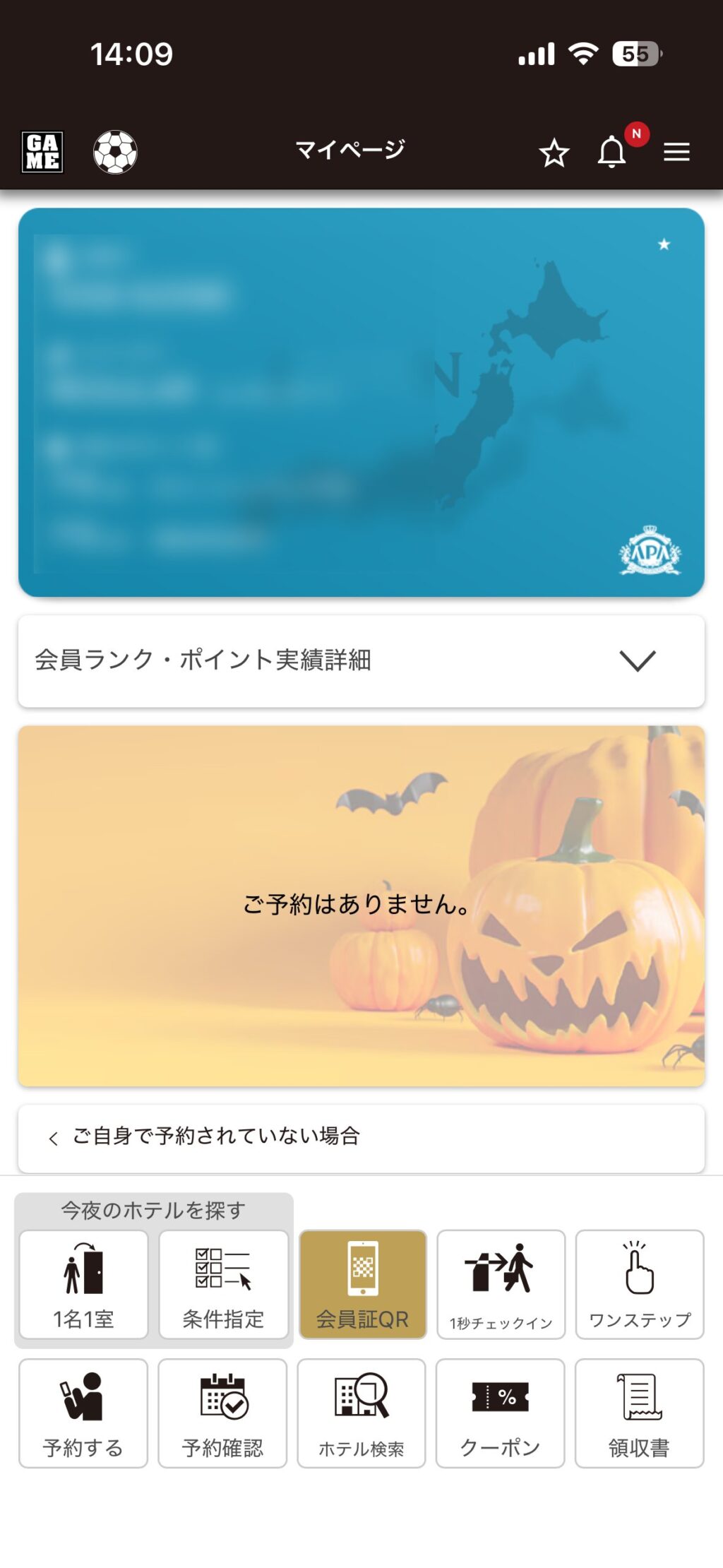
Task: Expand 会員ランク・ポイント実績詳細
Action: [x=361, y=661]
